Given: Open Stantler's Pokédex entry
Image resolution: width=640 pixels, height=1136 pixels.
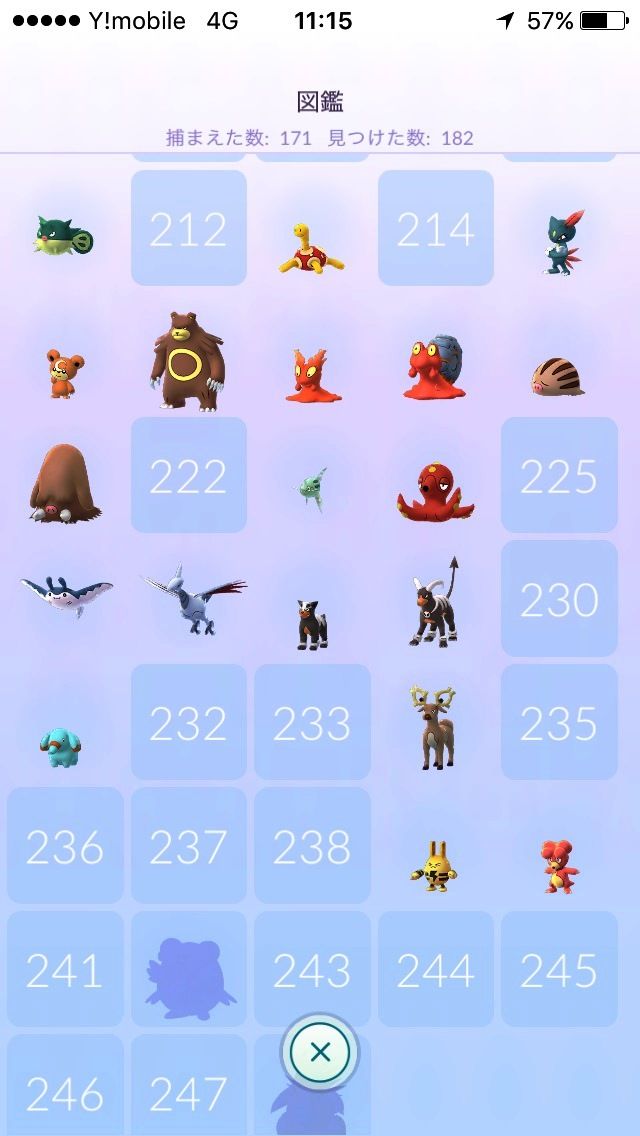Looking at the screenshot, I should [x=435, y=726].
